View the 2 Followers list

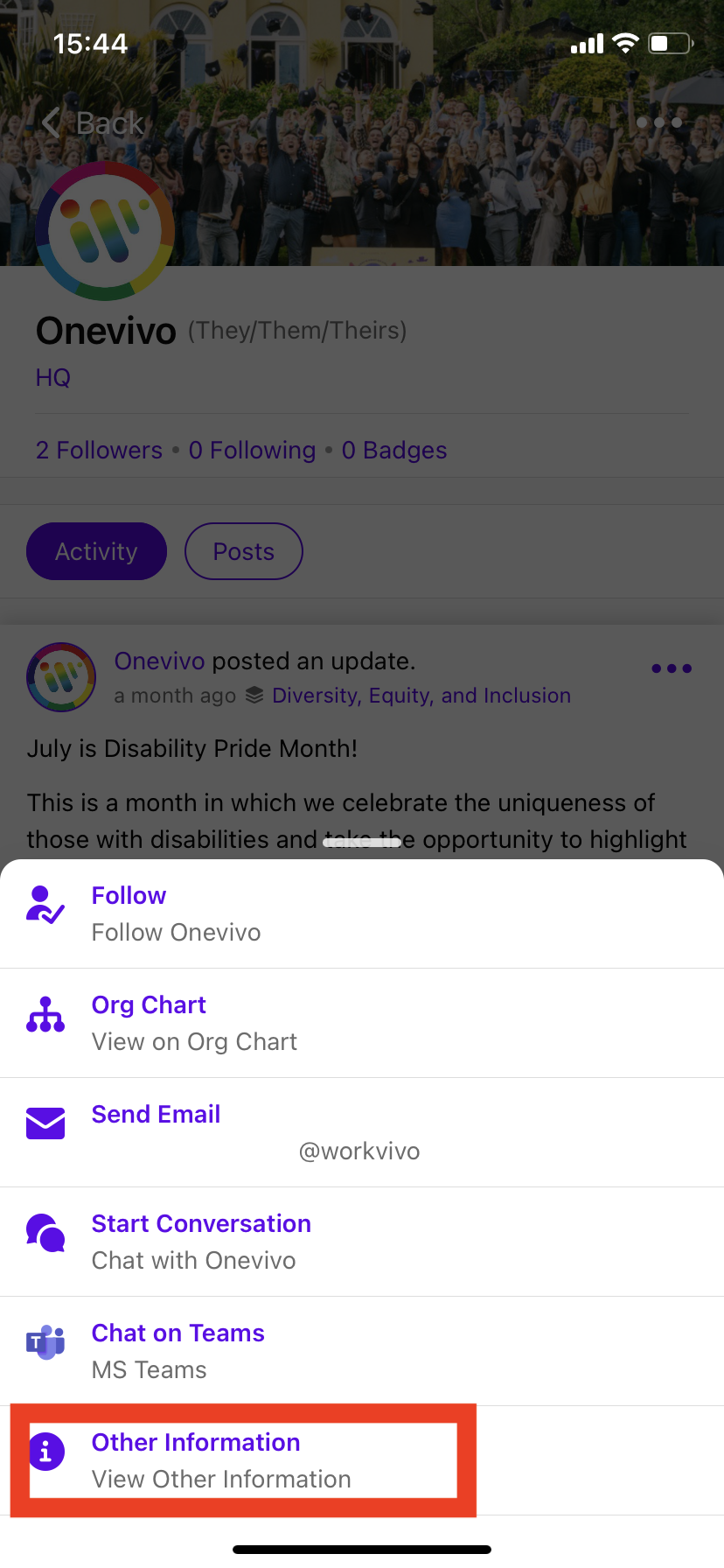pos(99,450)
